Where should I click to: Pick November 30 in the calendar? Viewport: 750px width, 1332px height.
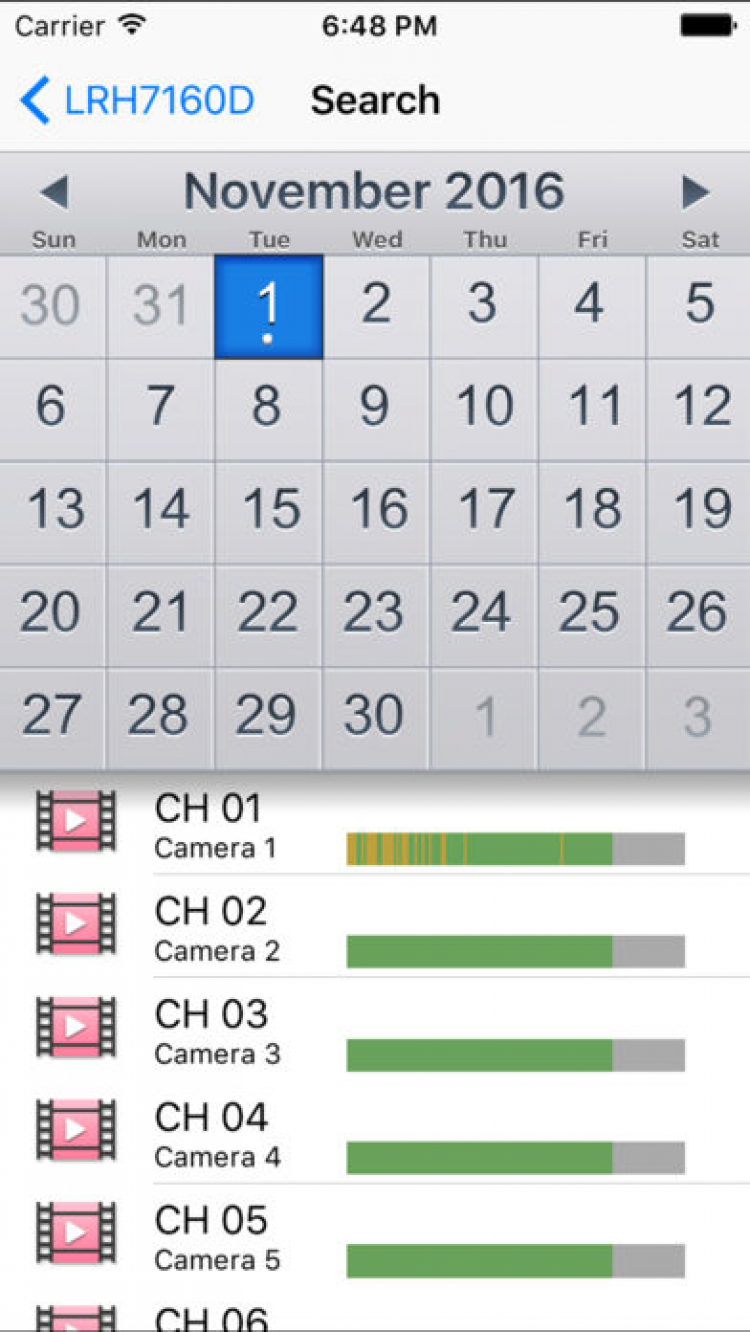coord(376,718)
